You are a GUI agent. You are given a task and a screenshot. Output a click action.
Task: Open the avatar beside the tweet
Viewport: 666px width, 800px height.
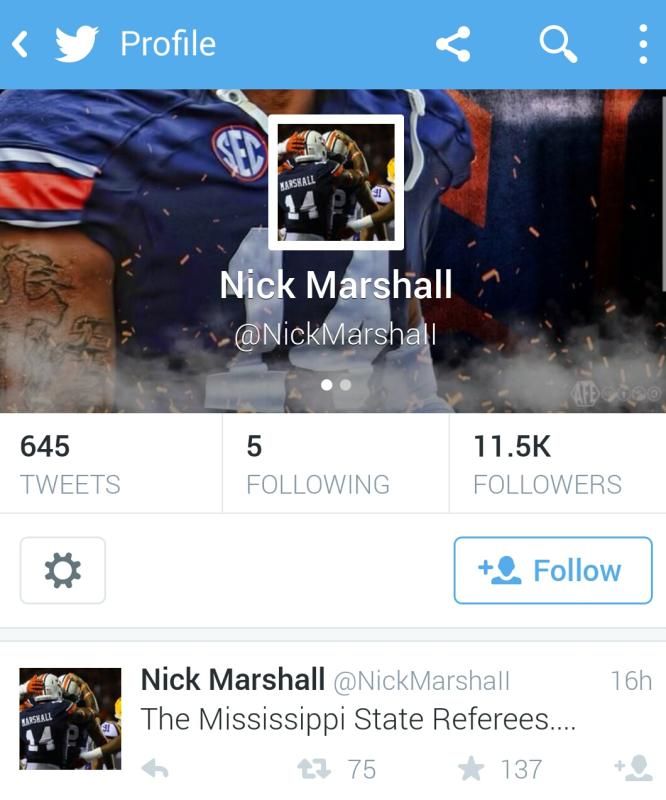[71, 718]
